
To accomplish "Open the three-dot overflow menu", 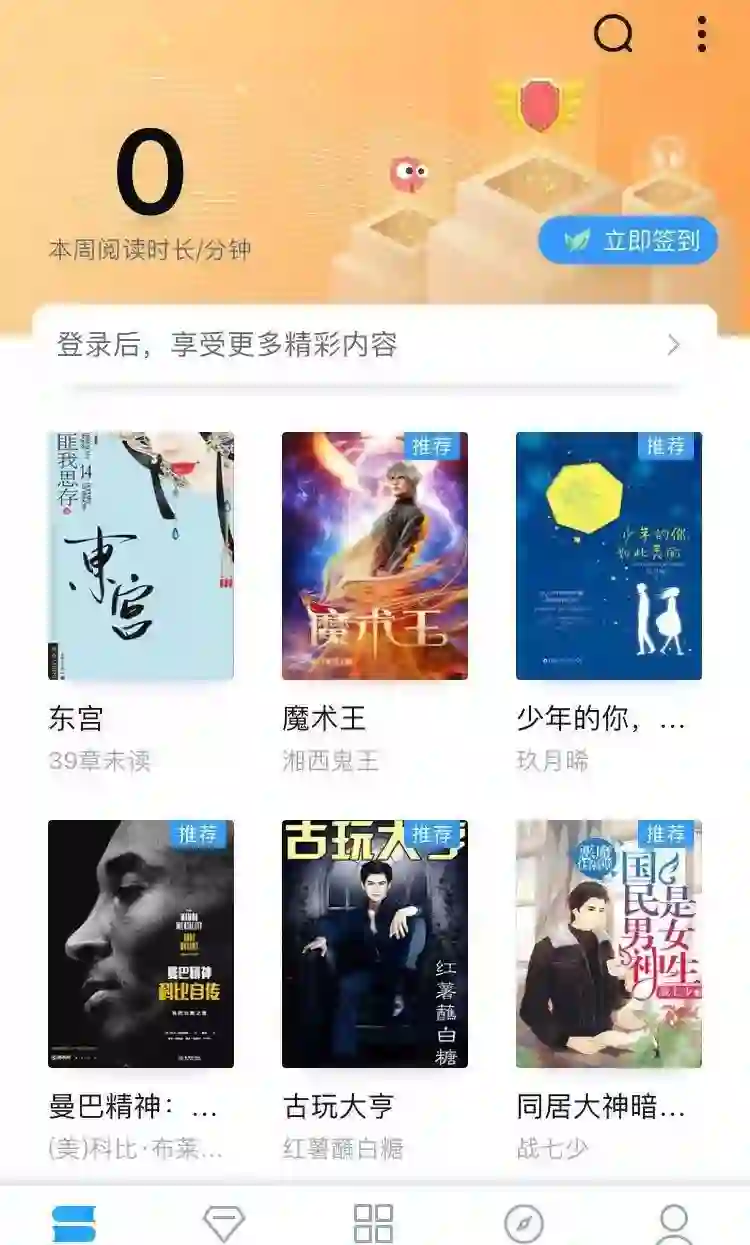I will tap(702, 34).
